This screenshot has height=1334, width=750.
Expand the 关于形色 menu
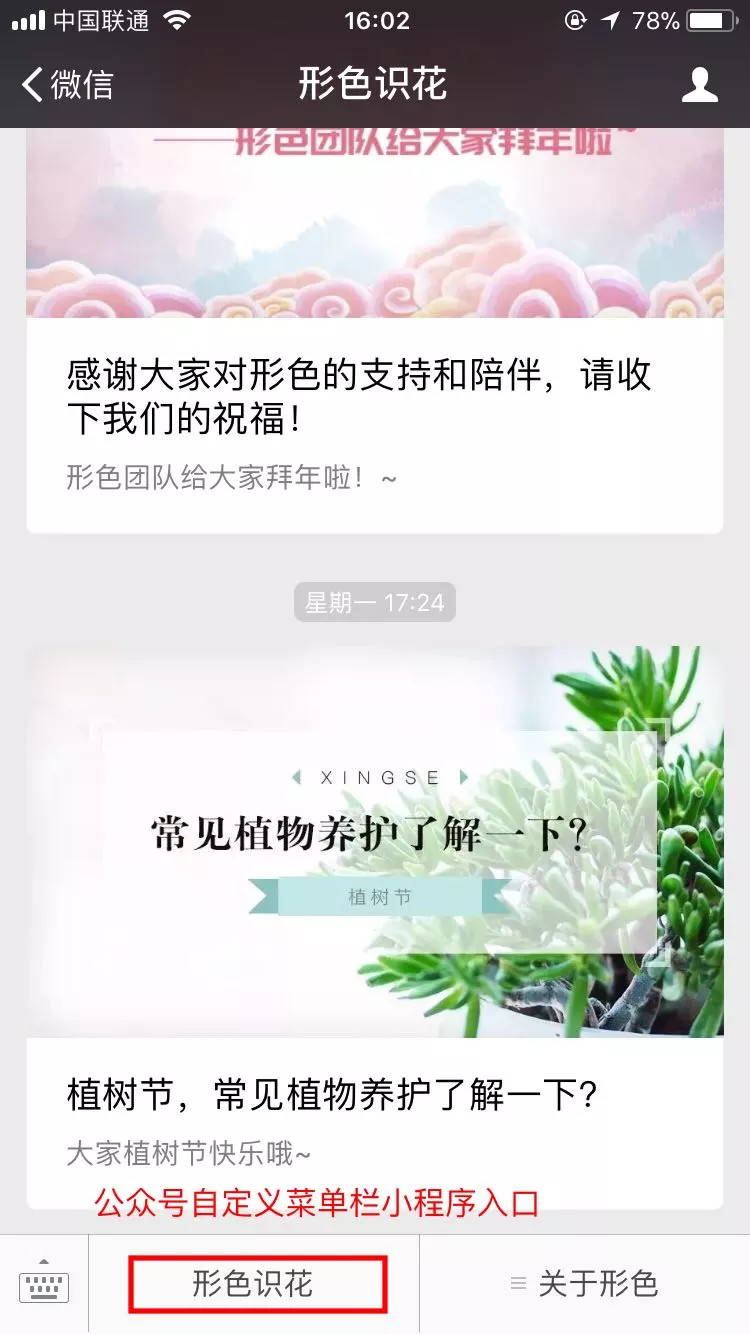(585, 1285)
